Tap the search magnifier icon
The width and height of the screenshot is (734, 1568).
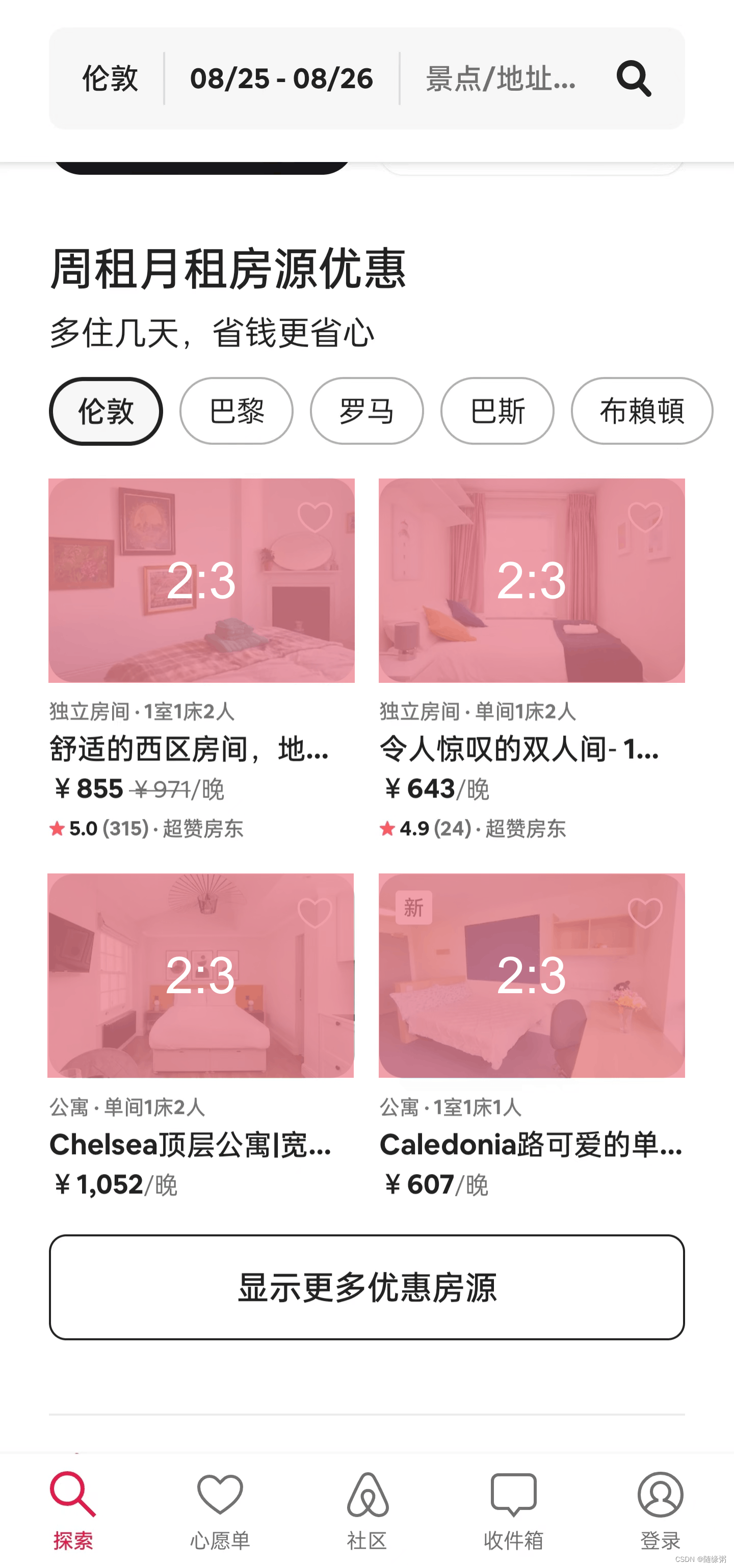coord(633,78)
